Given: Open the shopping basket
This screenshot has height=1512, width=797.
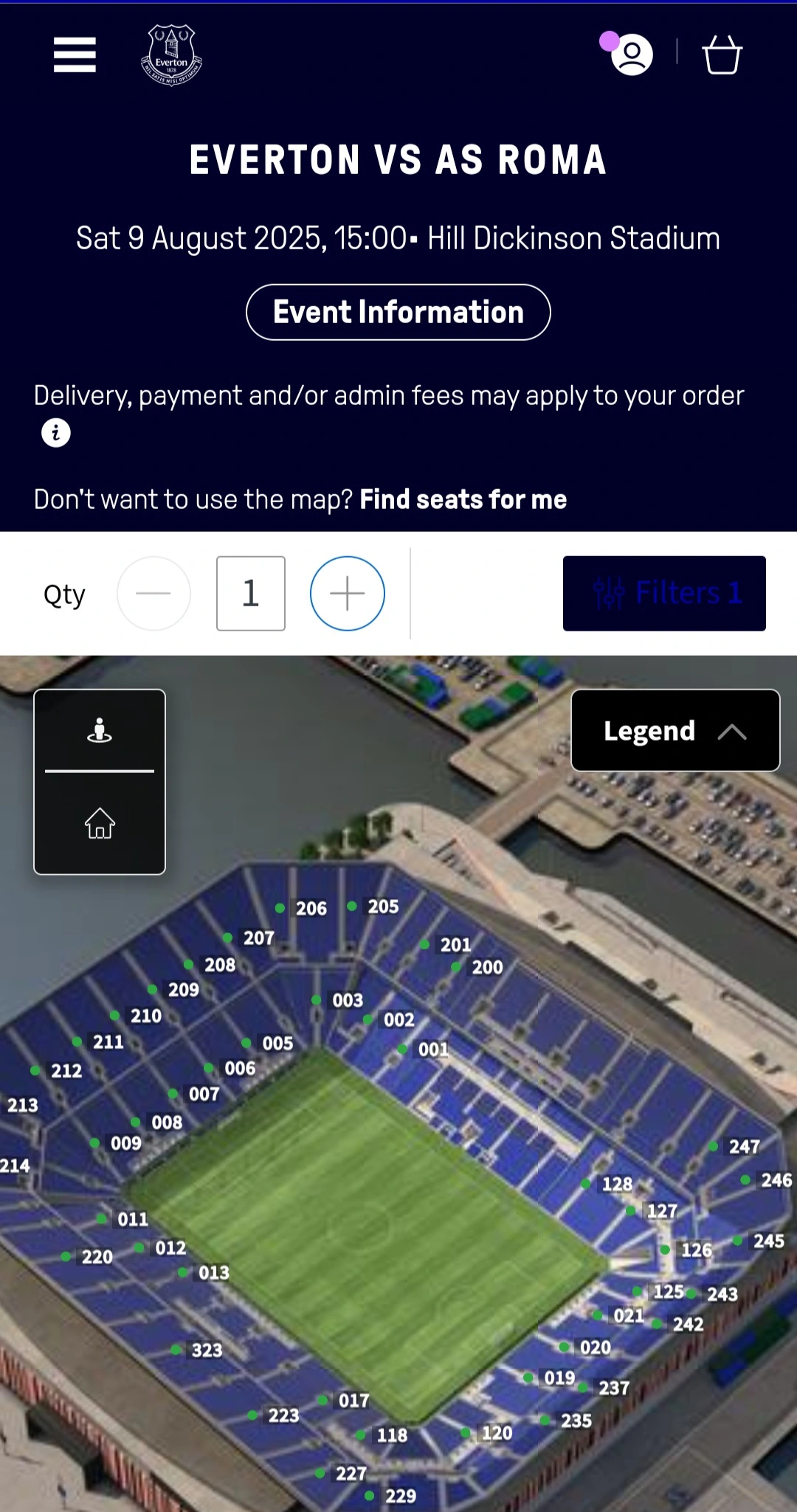Looking at the screenshot, I should click(x=722, y=55).
